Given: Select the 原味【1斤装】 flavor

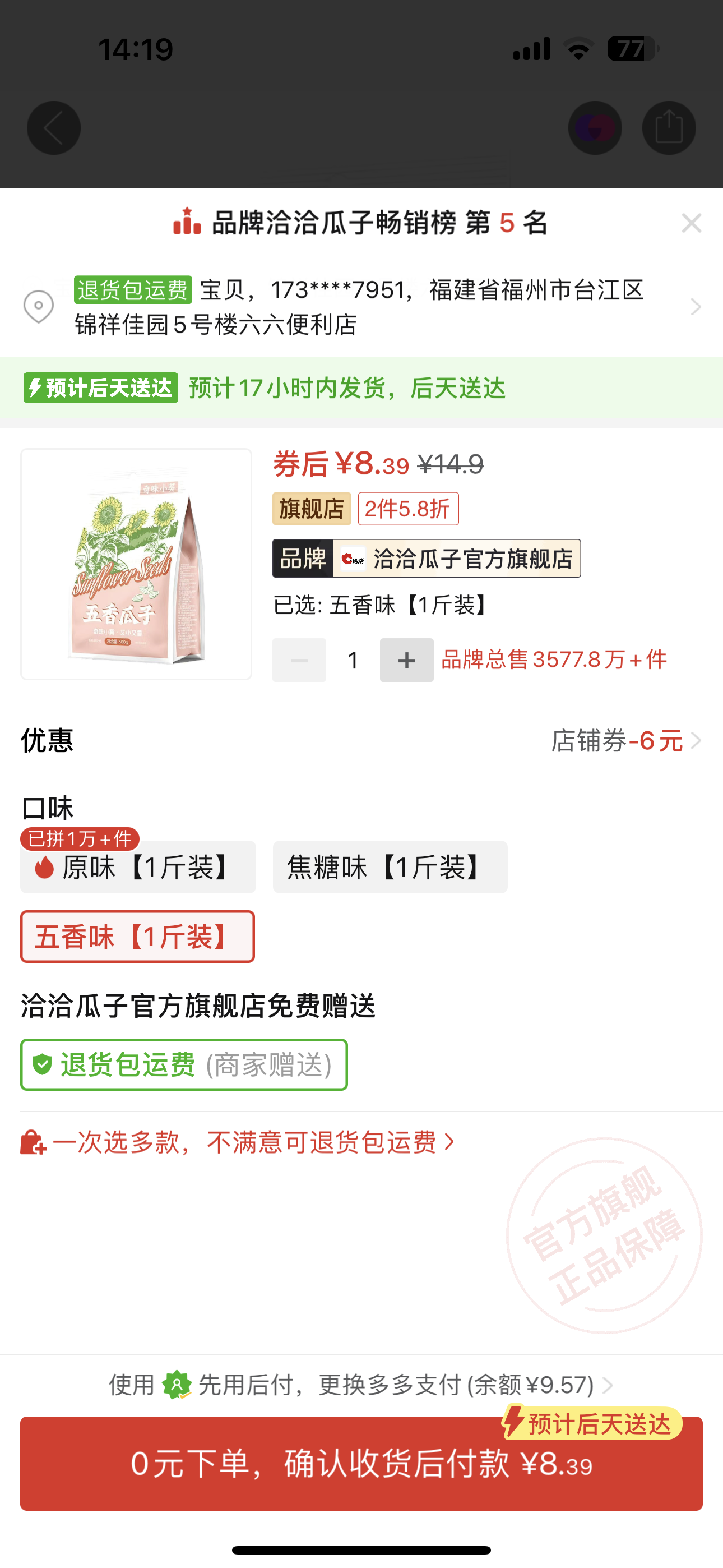Looking at the screenshot, I should (138, 868).
